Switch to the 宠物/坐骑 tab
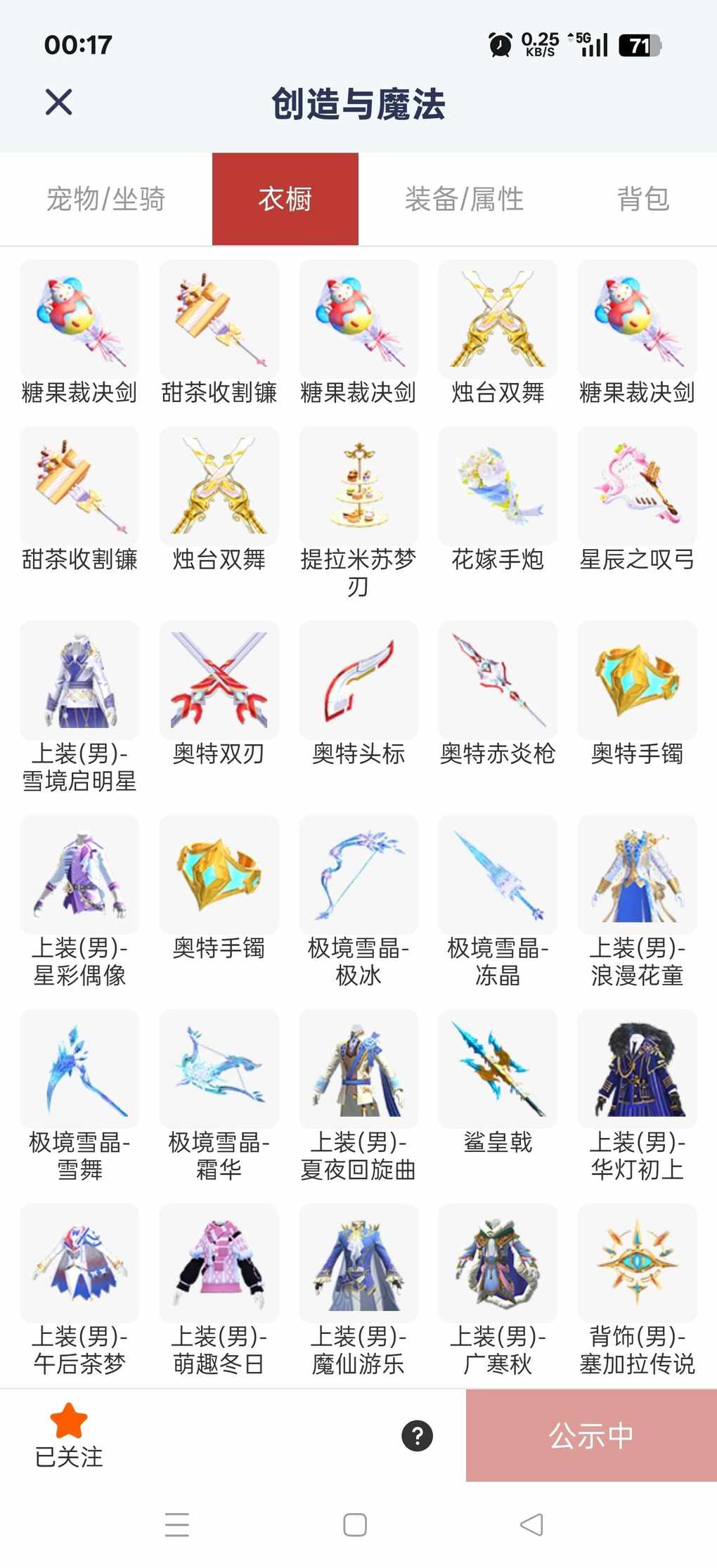This screenshot has width=717, height=1568. click(106, 199)
